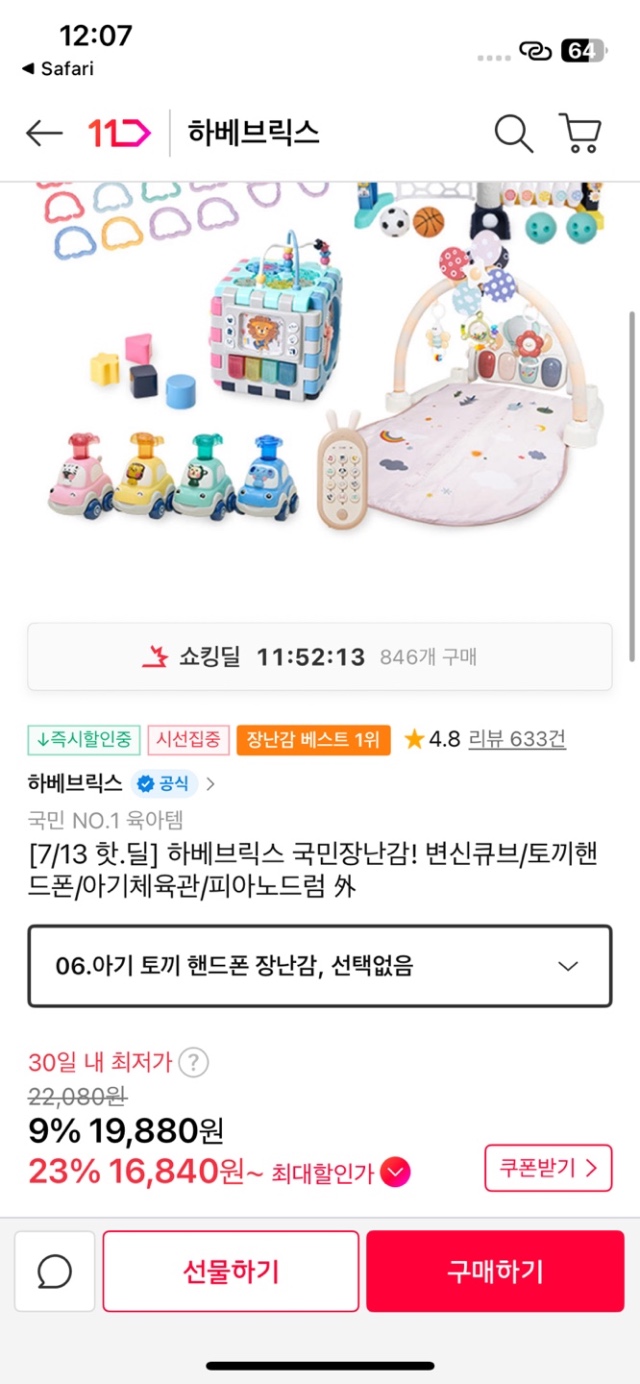Tap the 장난감 베스트 1위 badge
Screen dimensions: 640x1384
point(313,740)
